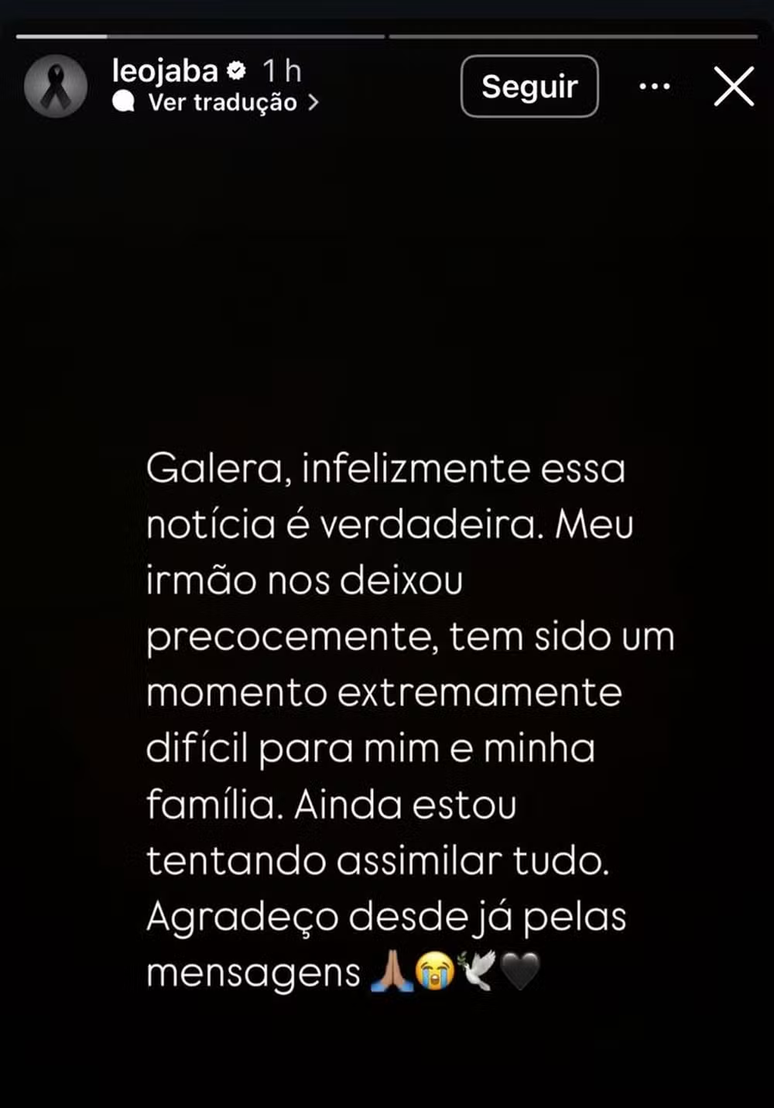Screen dimensions: 774x1108
Task: Tap the crying face emoji
Action: tap(436, 970)
